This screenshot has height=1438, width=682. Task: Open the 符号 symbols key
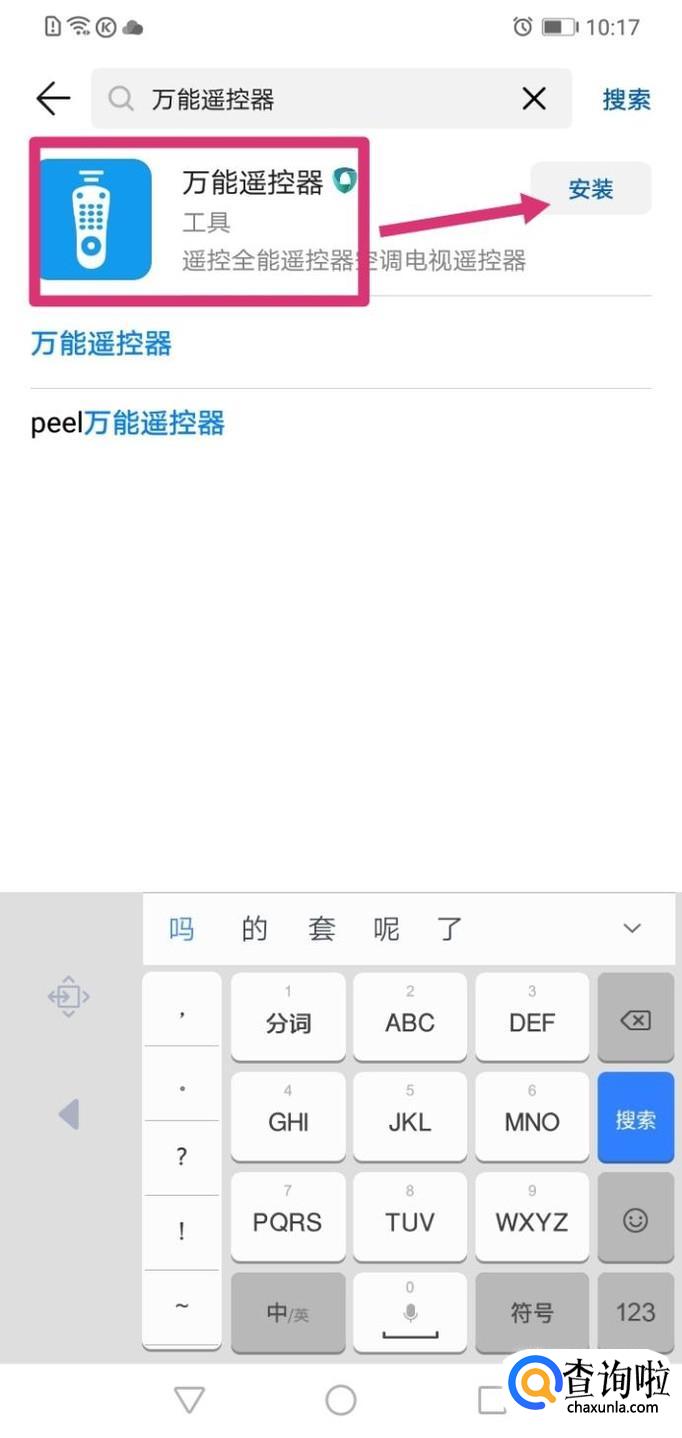[532, 1312]
